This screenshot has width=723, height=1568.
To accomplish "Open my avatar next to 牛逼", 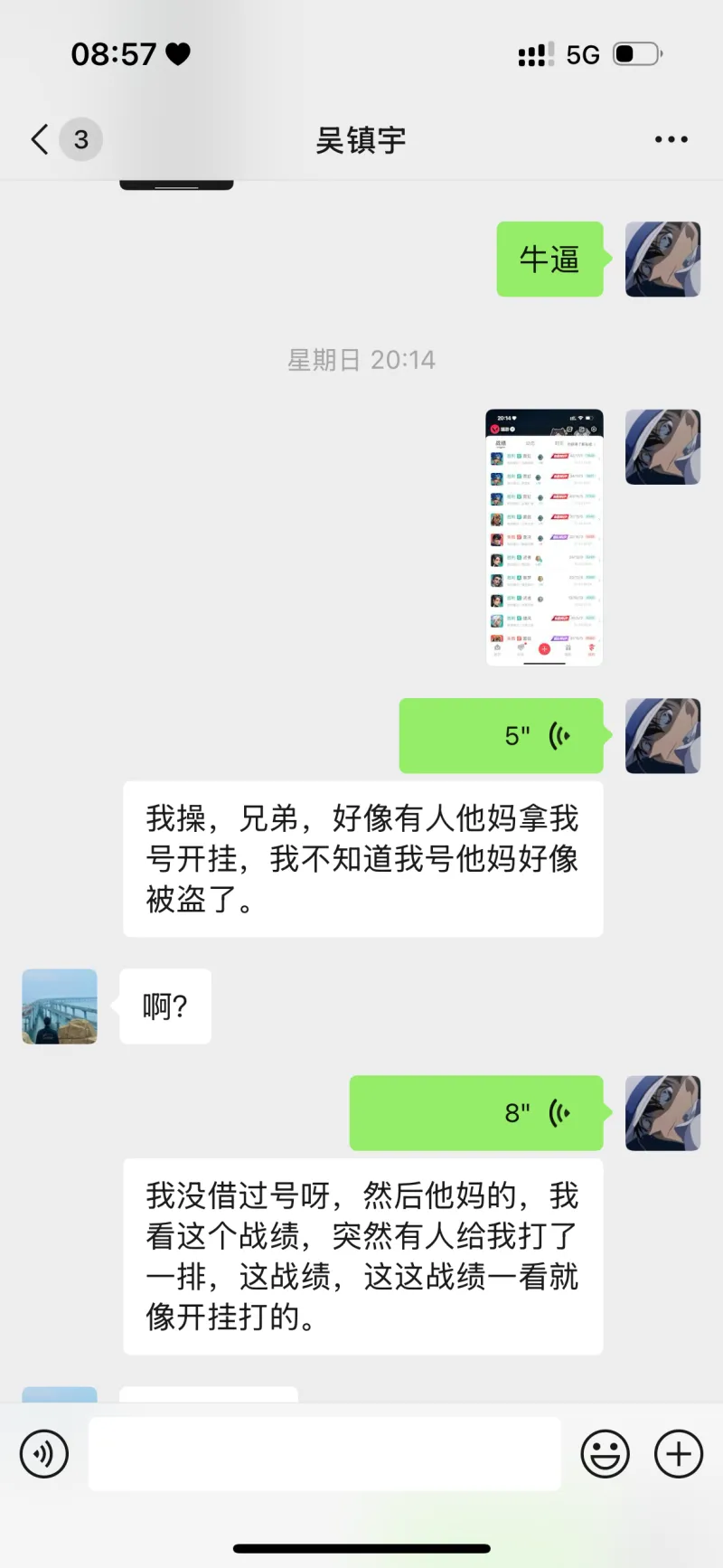I will pos(662,260).
